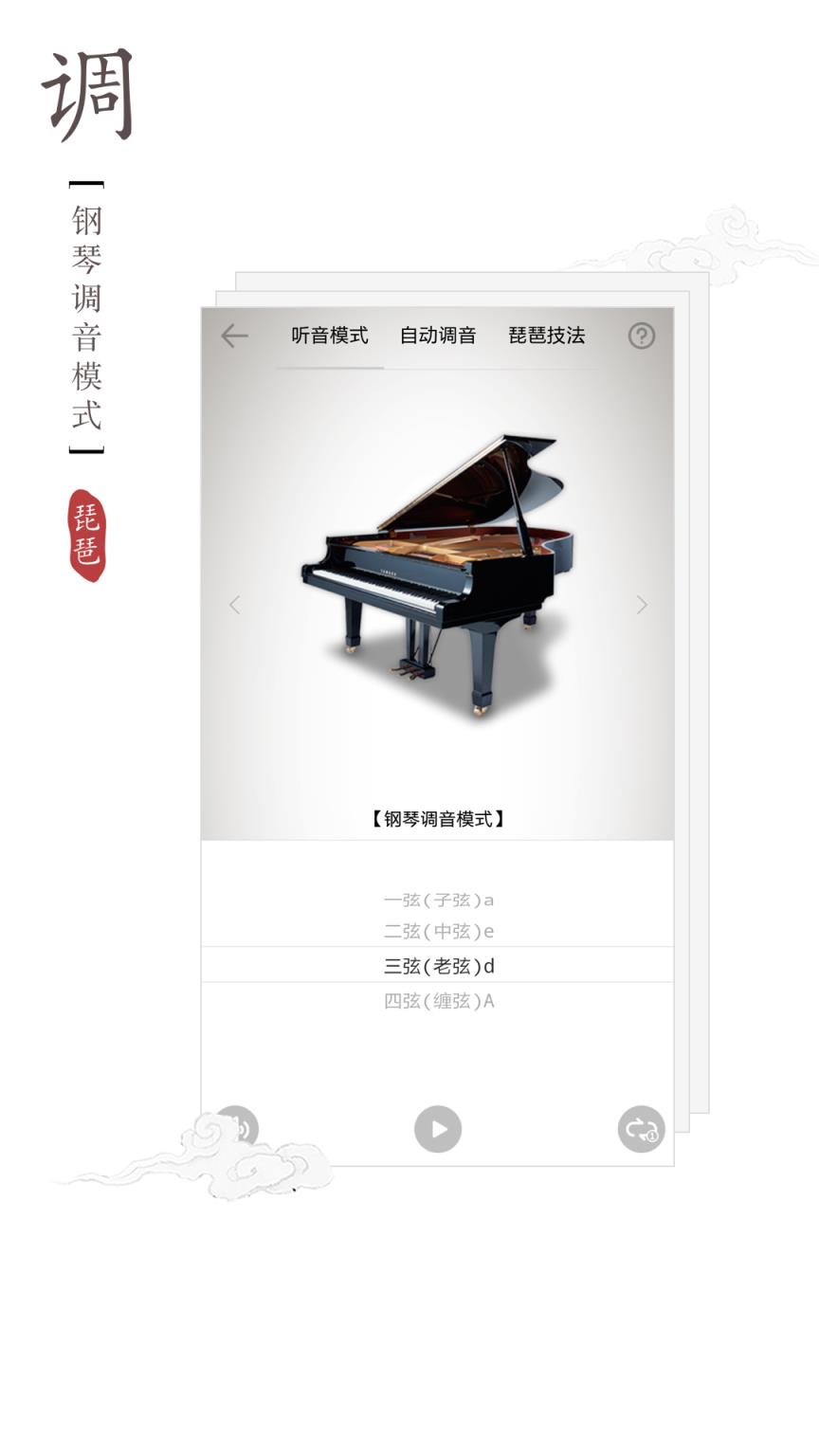
Task: Tap the volume/speaker icon at bottom left
Action: pos(235,1128)
